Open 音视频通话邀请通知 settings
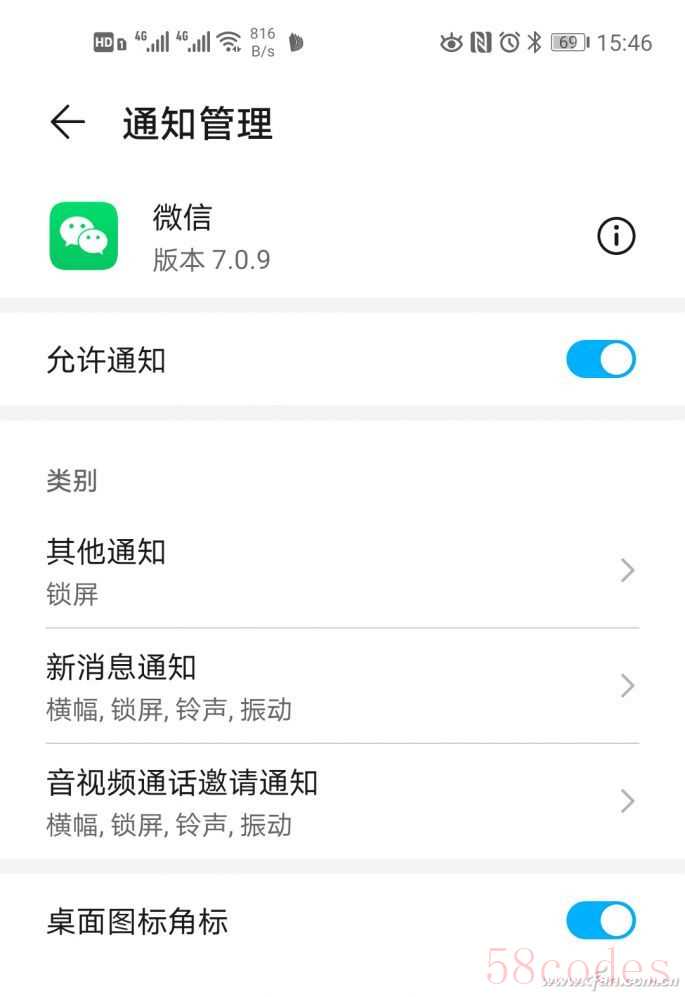Image resolution: width=685 pixels, height=997 pixels. point(342,801)
